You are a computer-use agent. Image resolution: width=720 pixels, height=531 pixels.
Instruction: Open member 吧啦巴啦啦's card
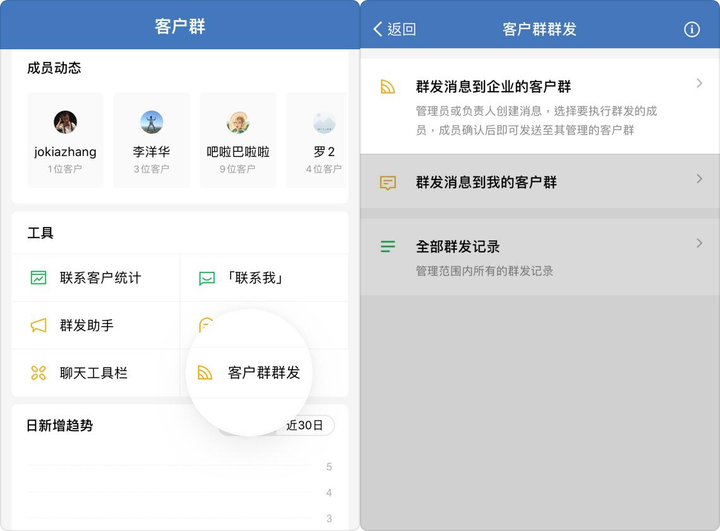pyautogui.click(x=238, y=140)
